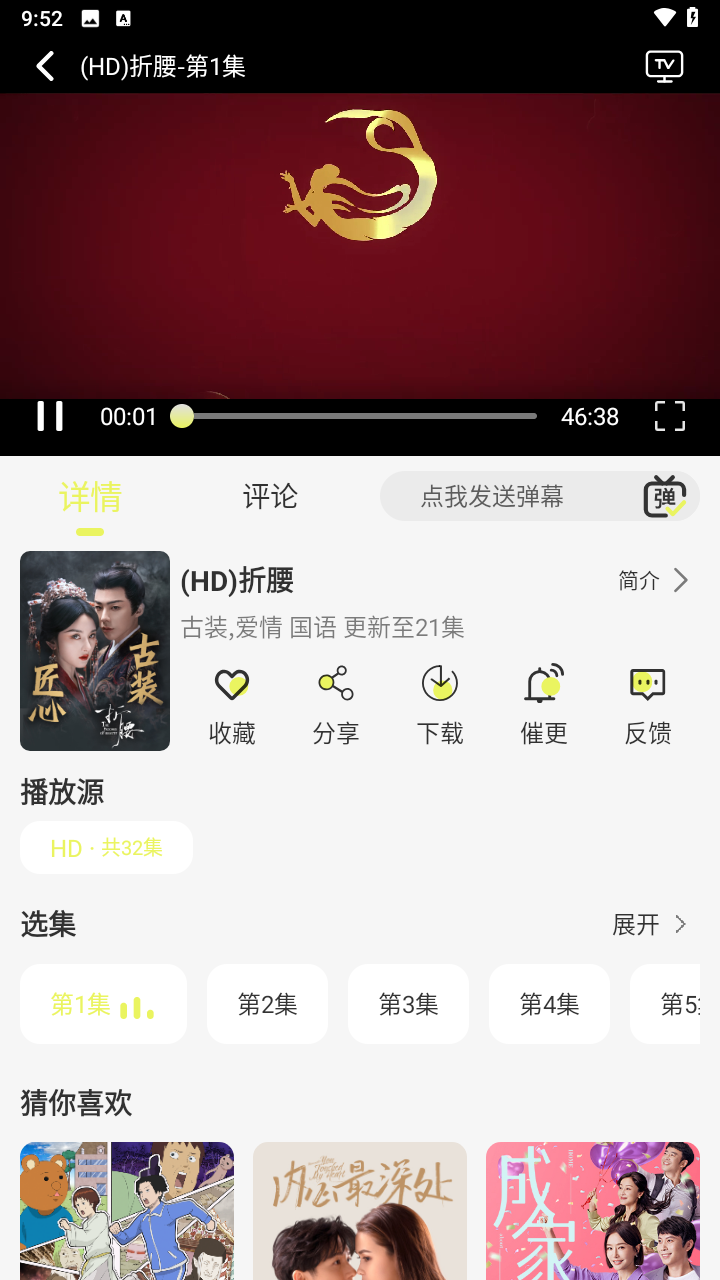720x1280 pixels.
Task: Tap the back arrow next to the video title
Action: (44, 65)
